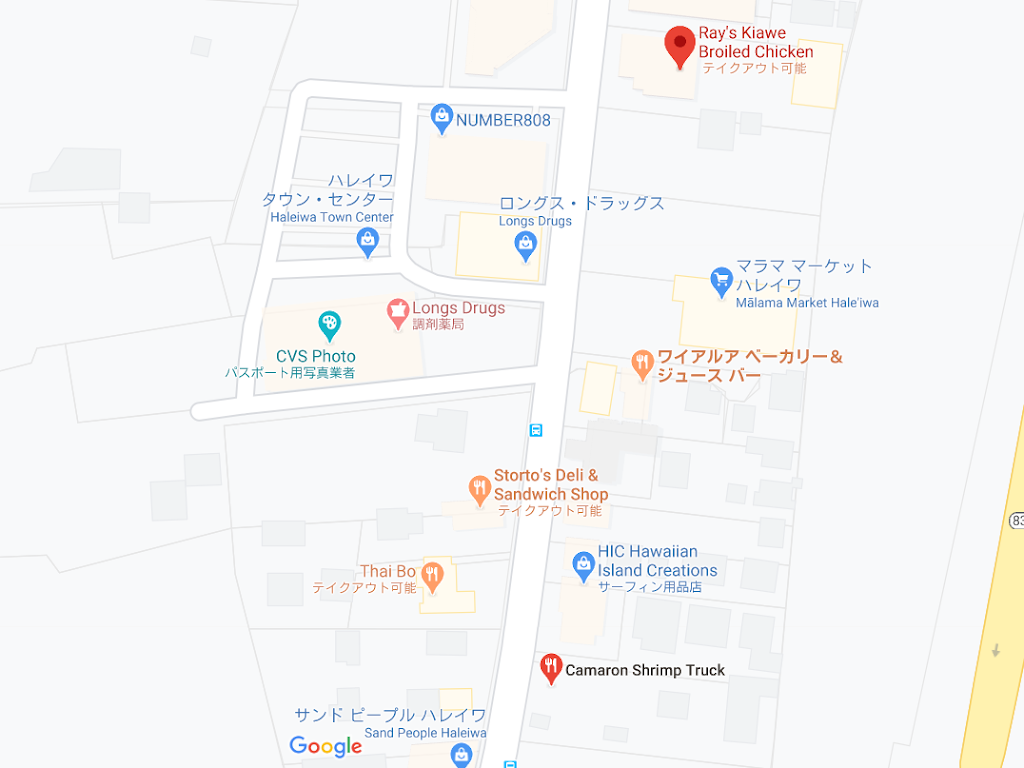
Task: Open the ワイアルア ベーカリー restaurant marker
Action: pyautogui.click(x=642, y=364)
